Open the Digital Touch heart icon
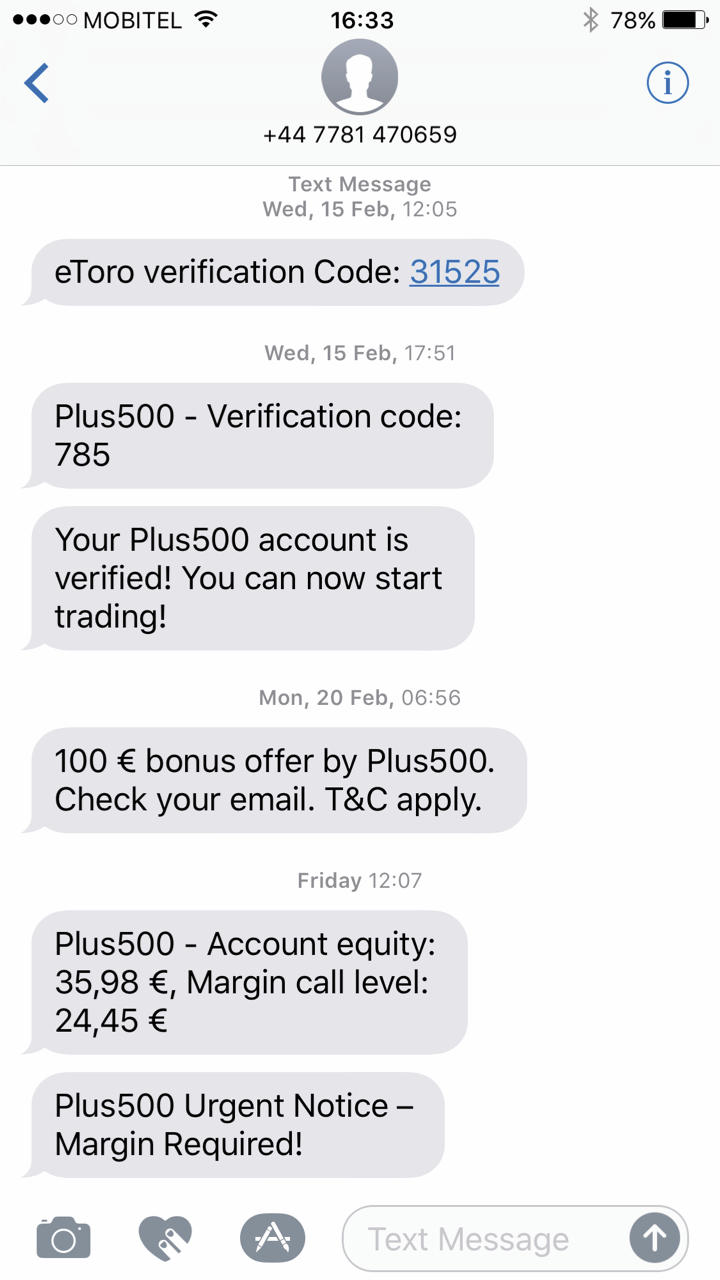Image resolution: width=720 pixels, height=1280 pixels. point(165,1239)
